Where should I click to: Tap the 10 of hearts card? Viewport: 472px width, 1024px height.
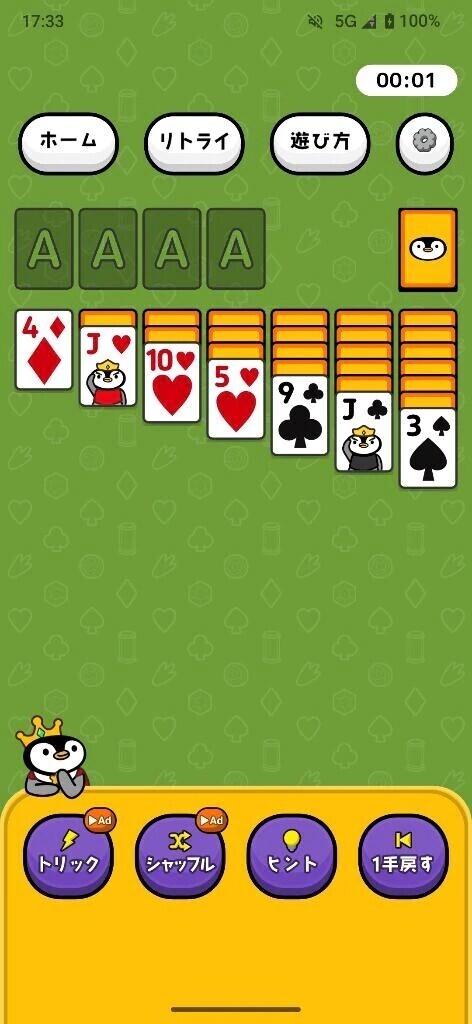click(172, 382)
